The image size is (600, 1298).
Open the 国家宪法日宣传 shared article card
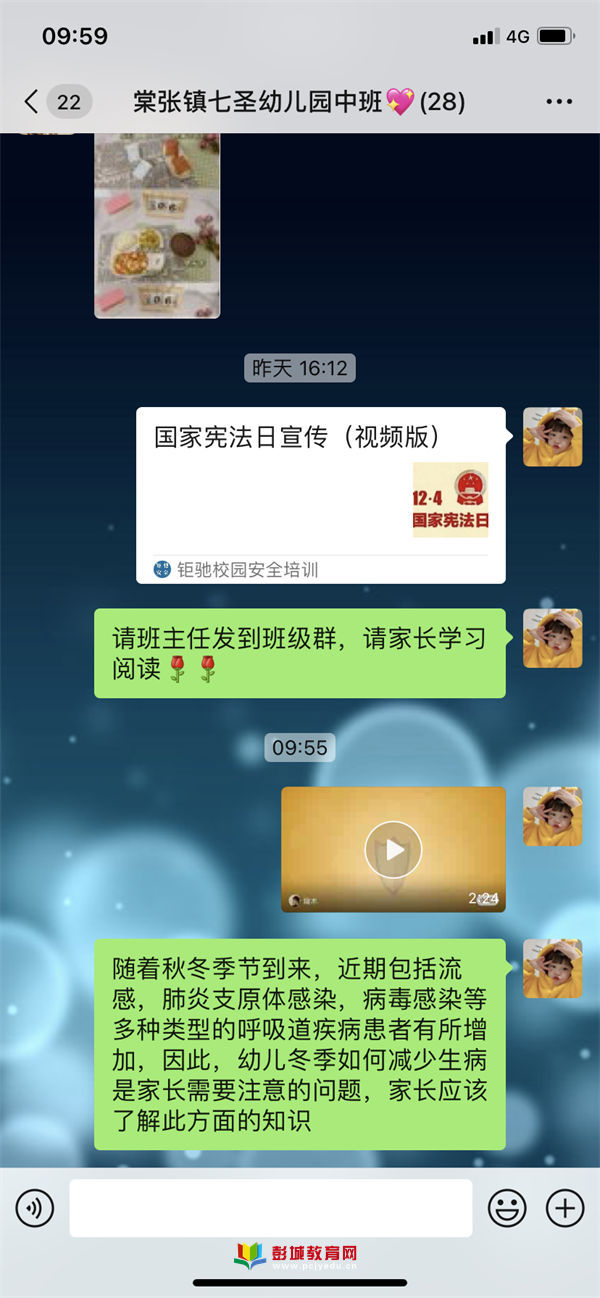tap(320, 495)
